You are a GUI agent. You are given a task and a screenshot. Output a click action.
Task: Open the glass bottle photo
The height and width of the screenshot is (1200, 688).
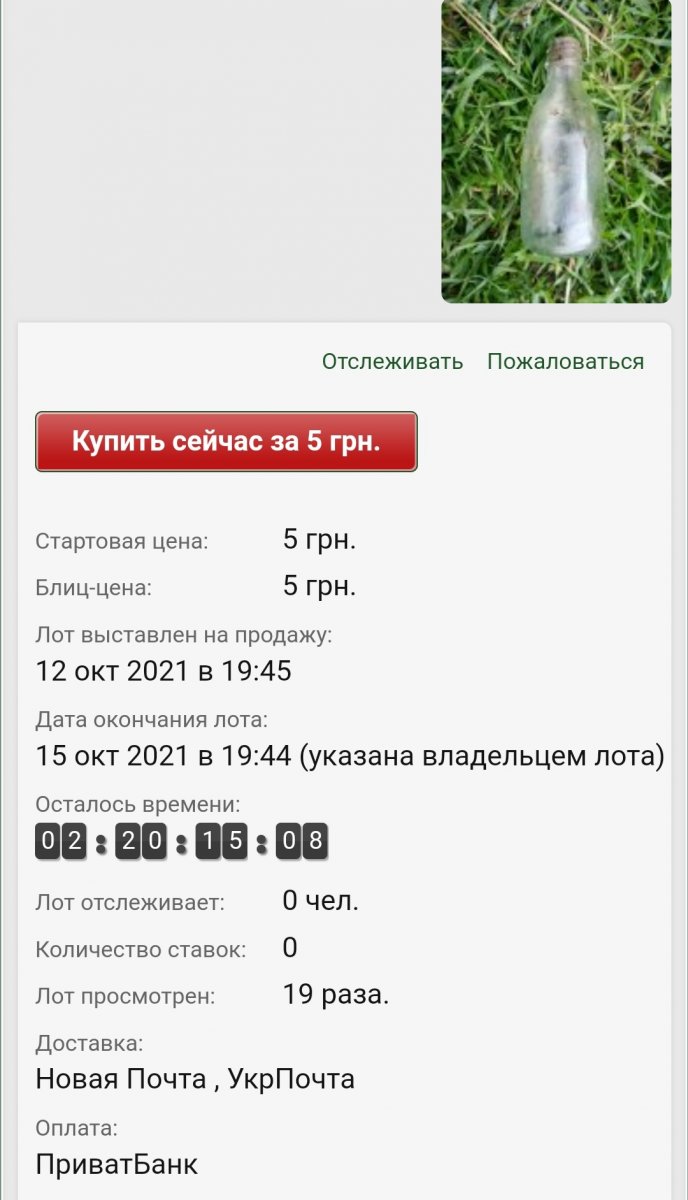[x=556, y=151]
